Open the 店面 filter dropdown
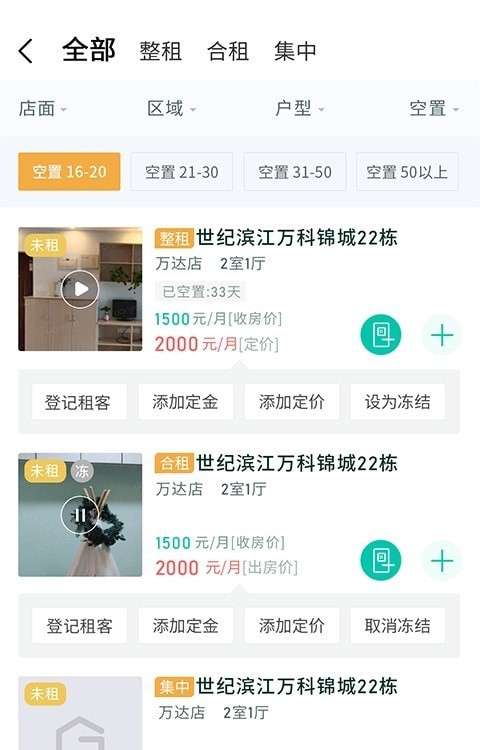The height and width of the screenshot is (750, 480). pos(43,109)
